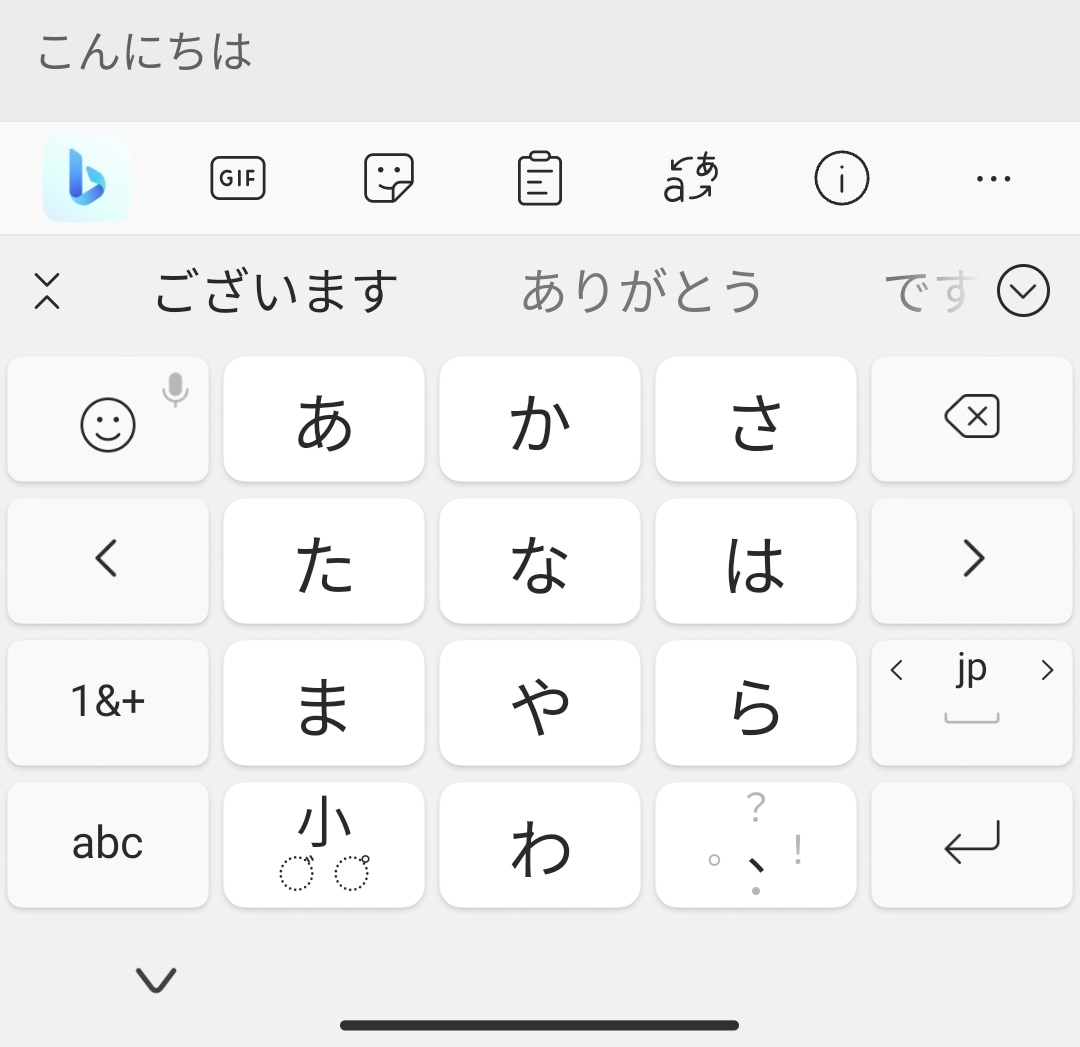Open the Bing chat icon
1080x1047 pixels.
pyautogui.click(x=87, y=179)
